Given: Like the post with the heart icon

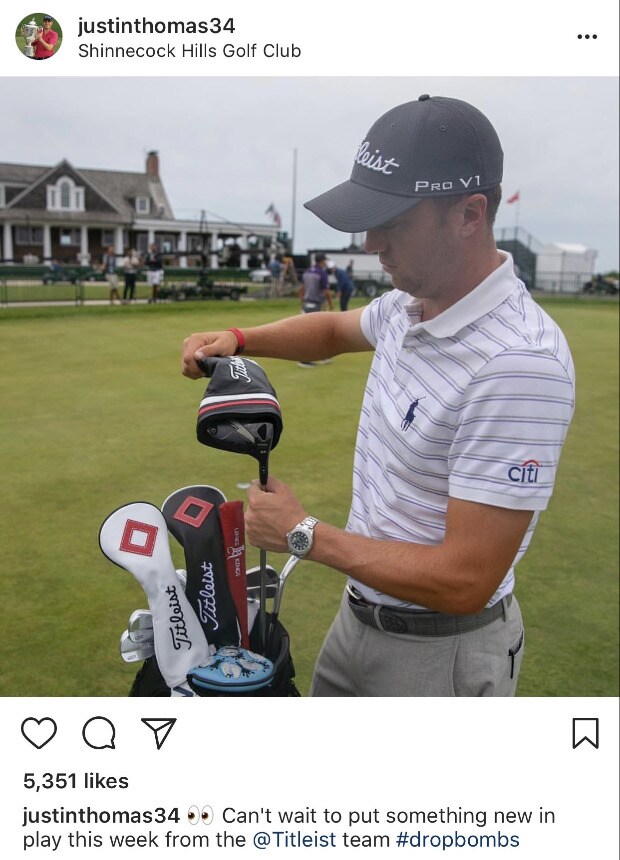Looking at the screenshot, I should [x=39, y=733].
